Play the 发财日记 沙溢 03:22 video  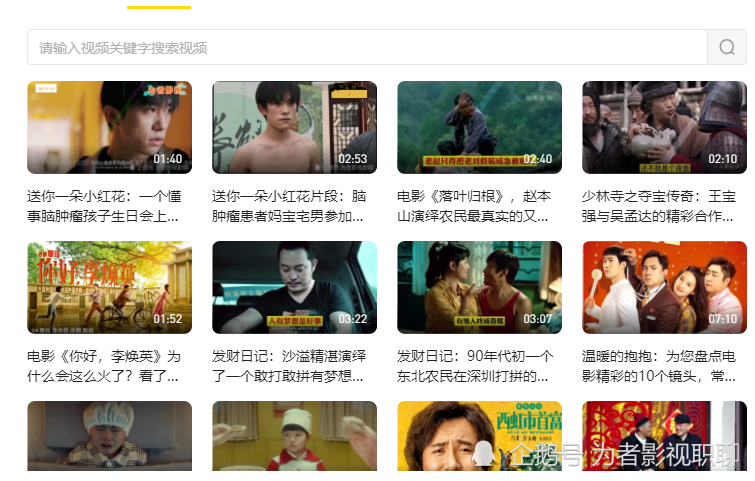[294, 287]
